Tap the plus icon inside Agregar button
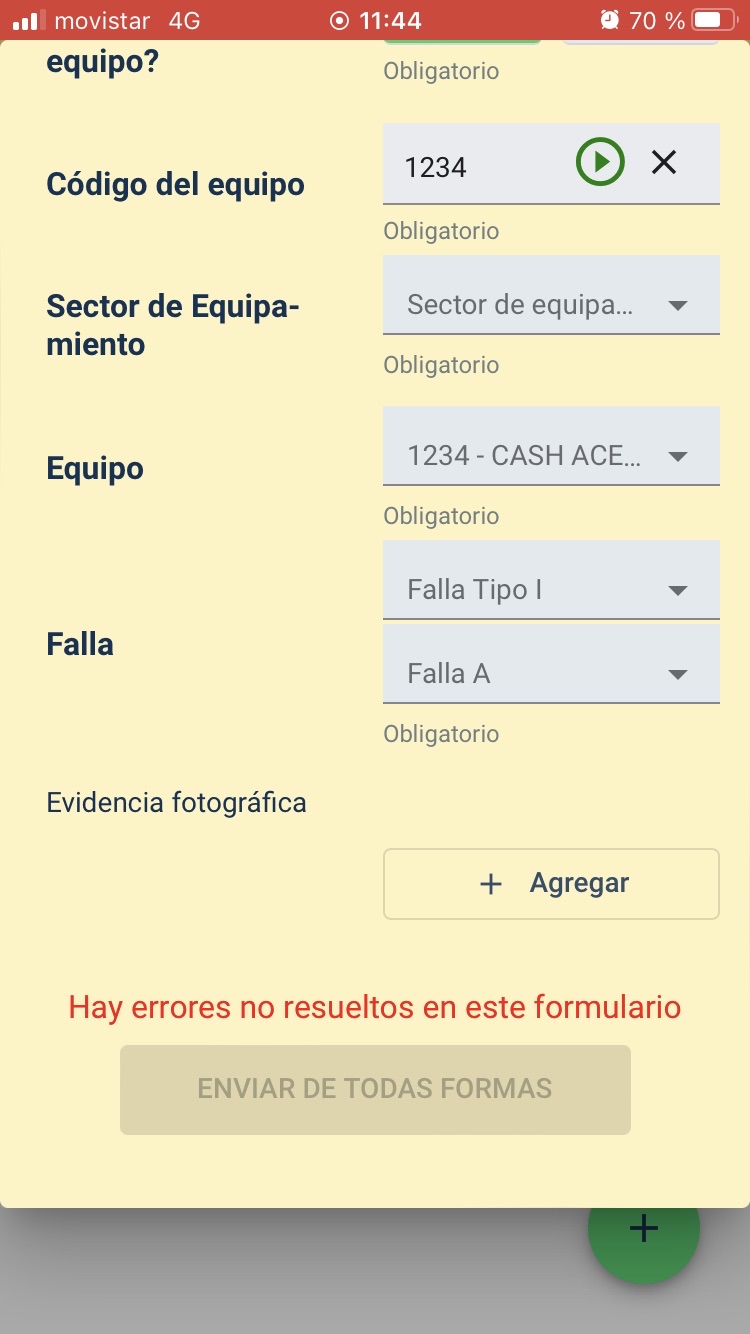 point(489,883)
